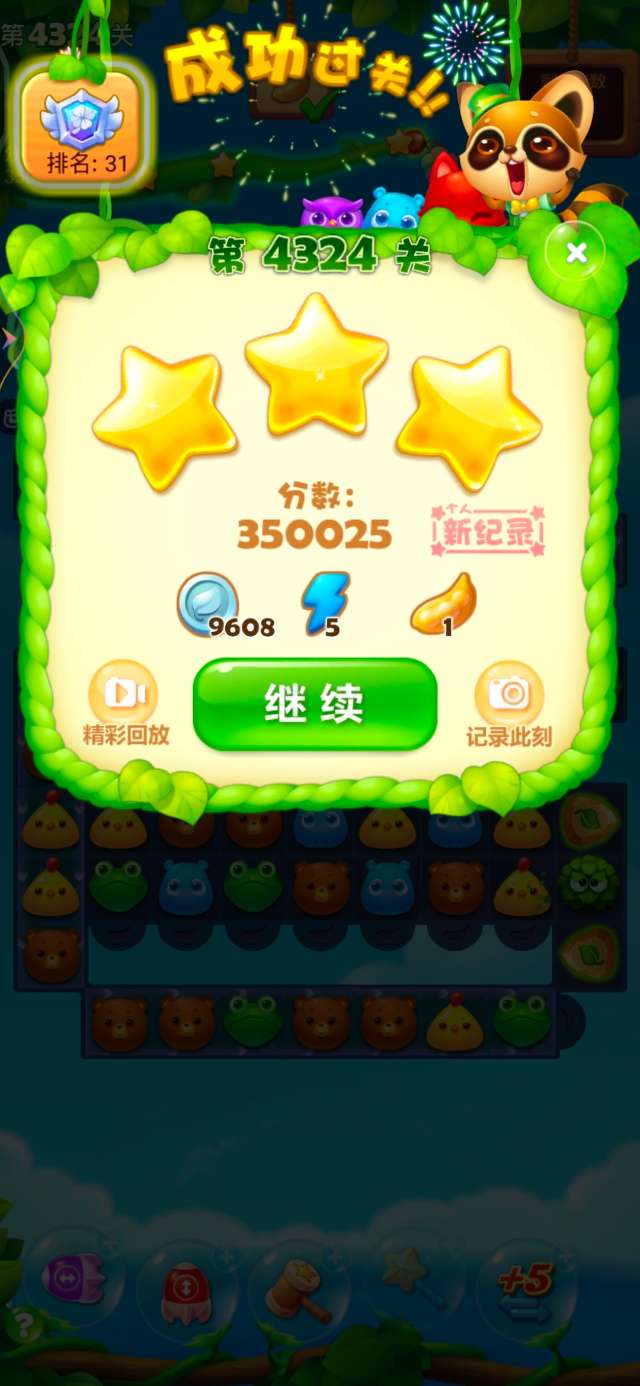Close the level complete dialog

576,253
